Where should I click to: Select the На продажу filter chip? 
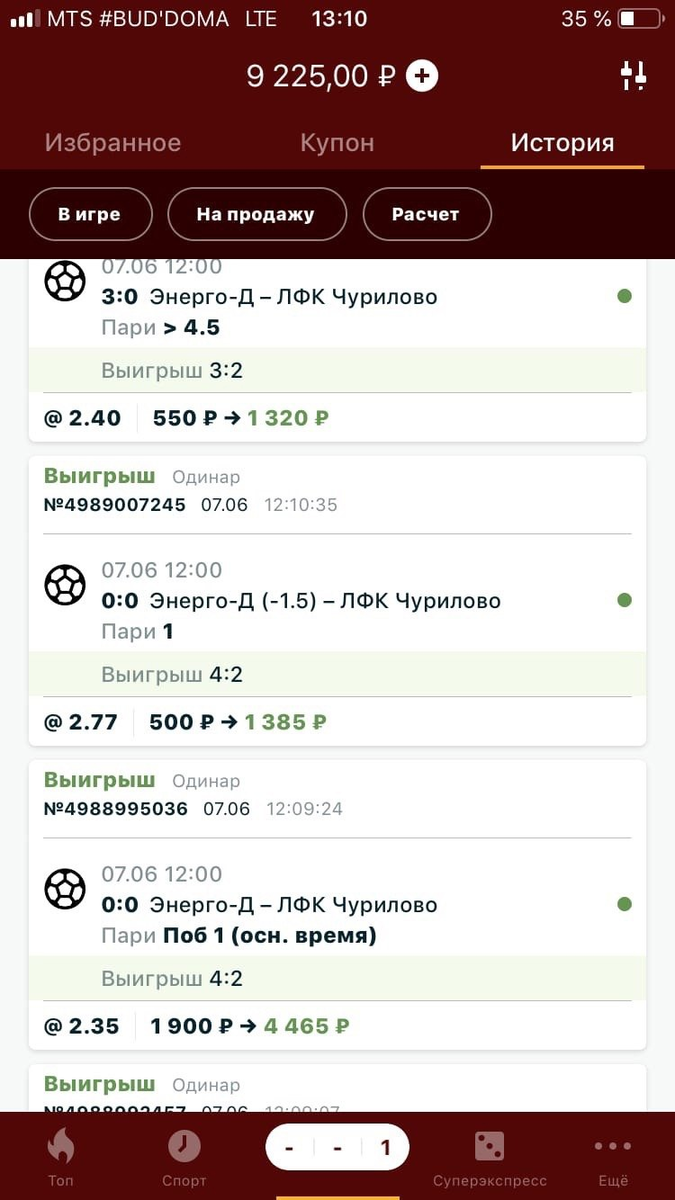(256, 214)
